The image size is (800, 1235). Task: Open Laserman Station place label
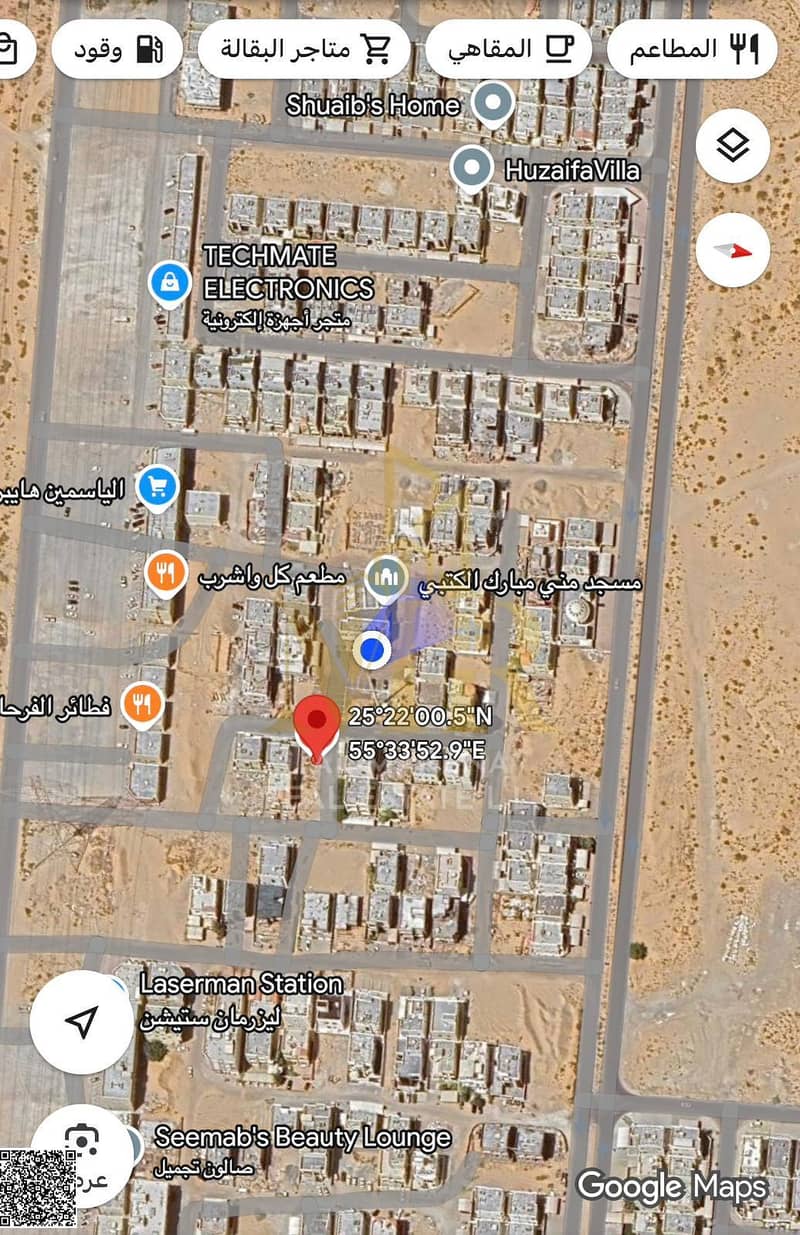point(240,984)
